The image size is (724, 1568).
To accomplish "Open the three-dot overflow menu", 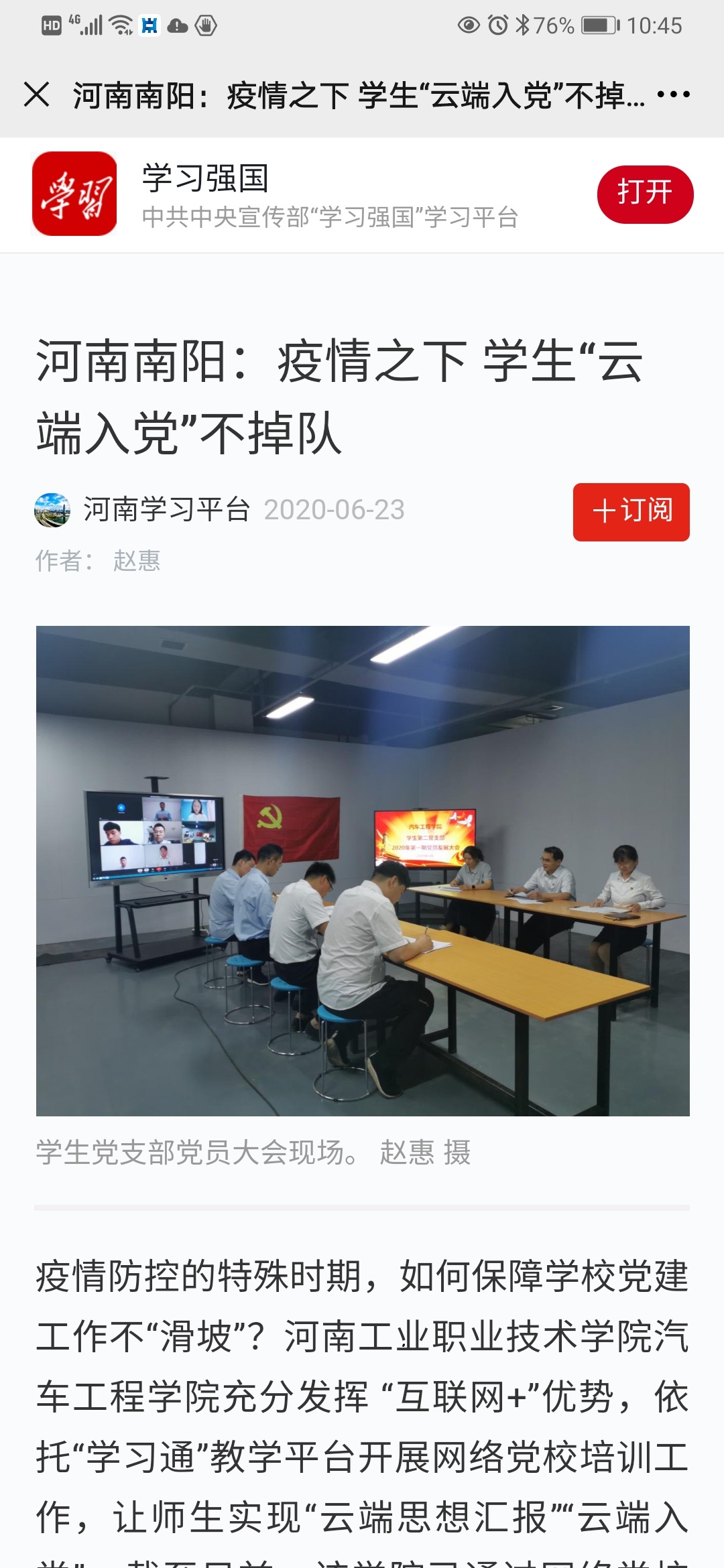I will click(673, 94).
